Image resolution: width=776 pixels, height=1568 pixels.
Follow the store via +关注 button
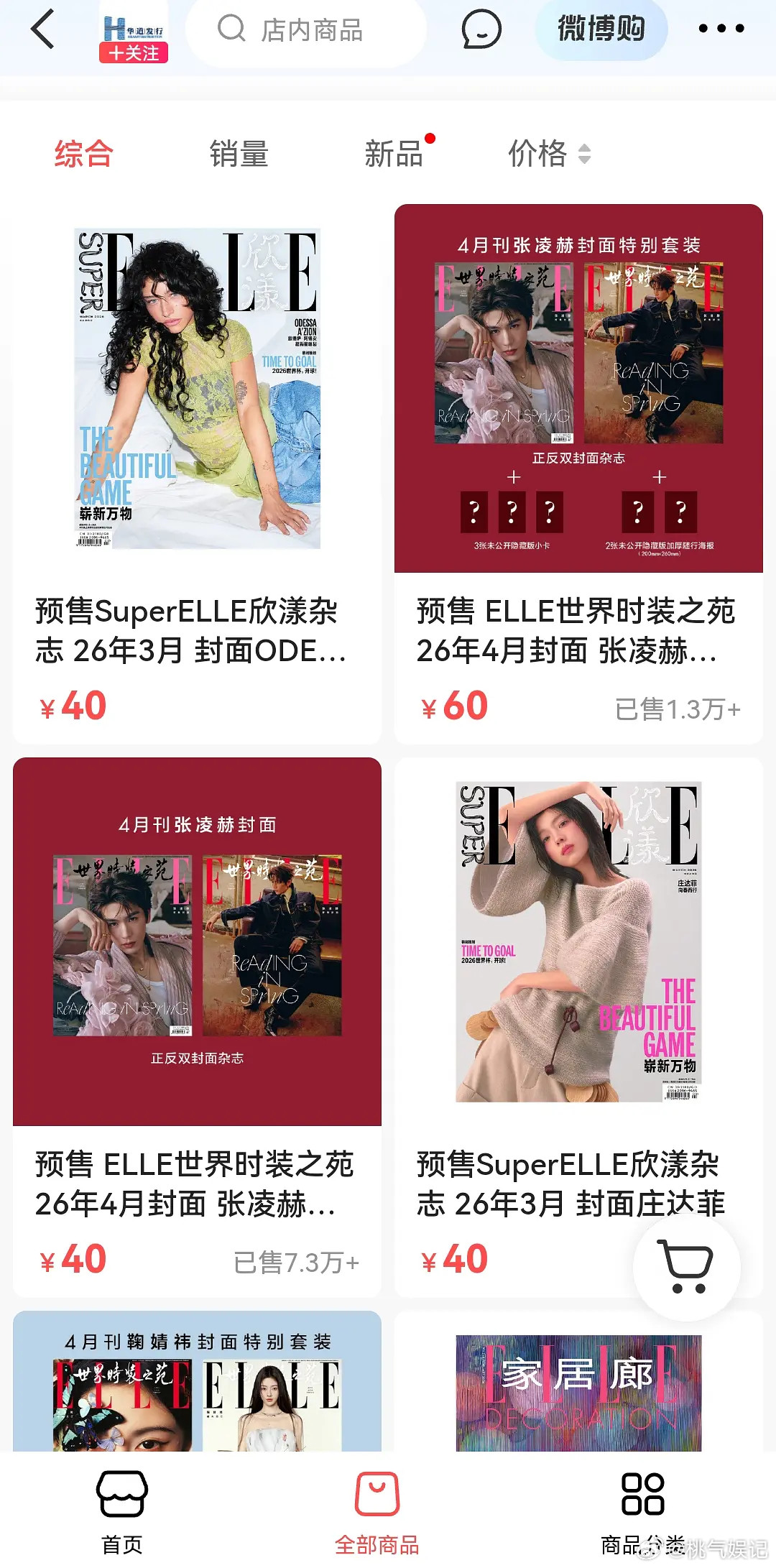click(134, 53)
